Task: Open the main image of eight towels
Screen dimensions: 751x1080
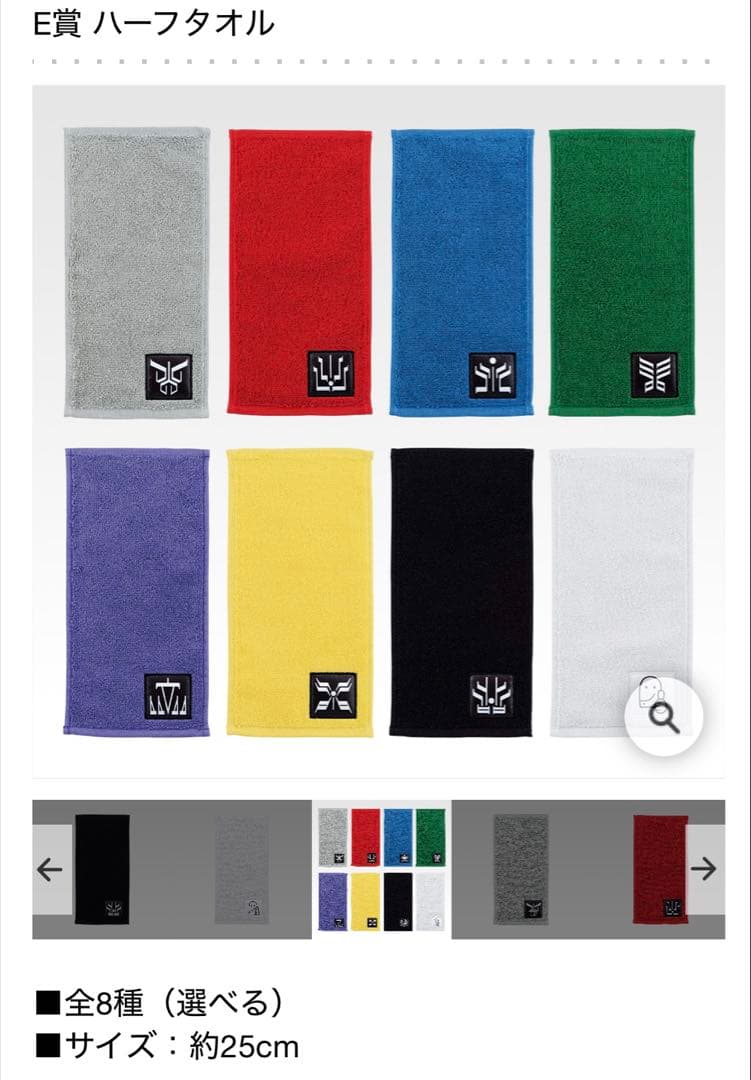Action: 378,430
